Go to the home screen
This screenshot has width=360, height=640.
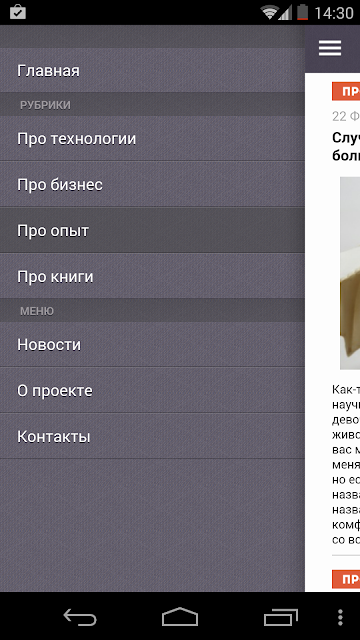[180, 616]
